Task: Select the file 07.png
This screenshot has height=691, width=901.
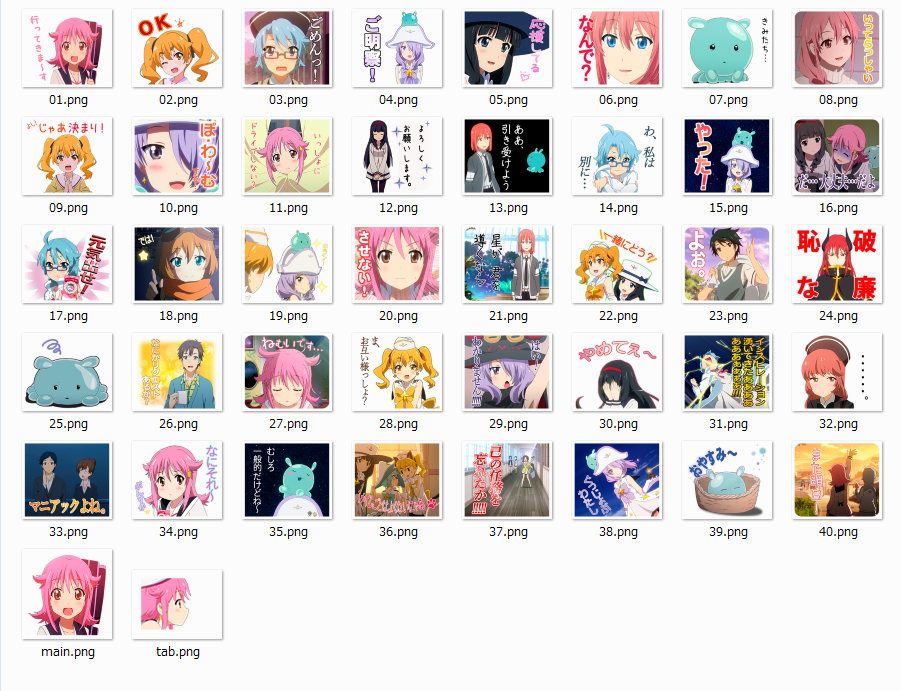Action: [727, 49]
